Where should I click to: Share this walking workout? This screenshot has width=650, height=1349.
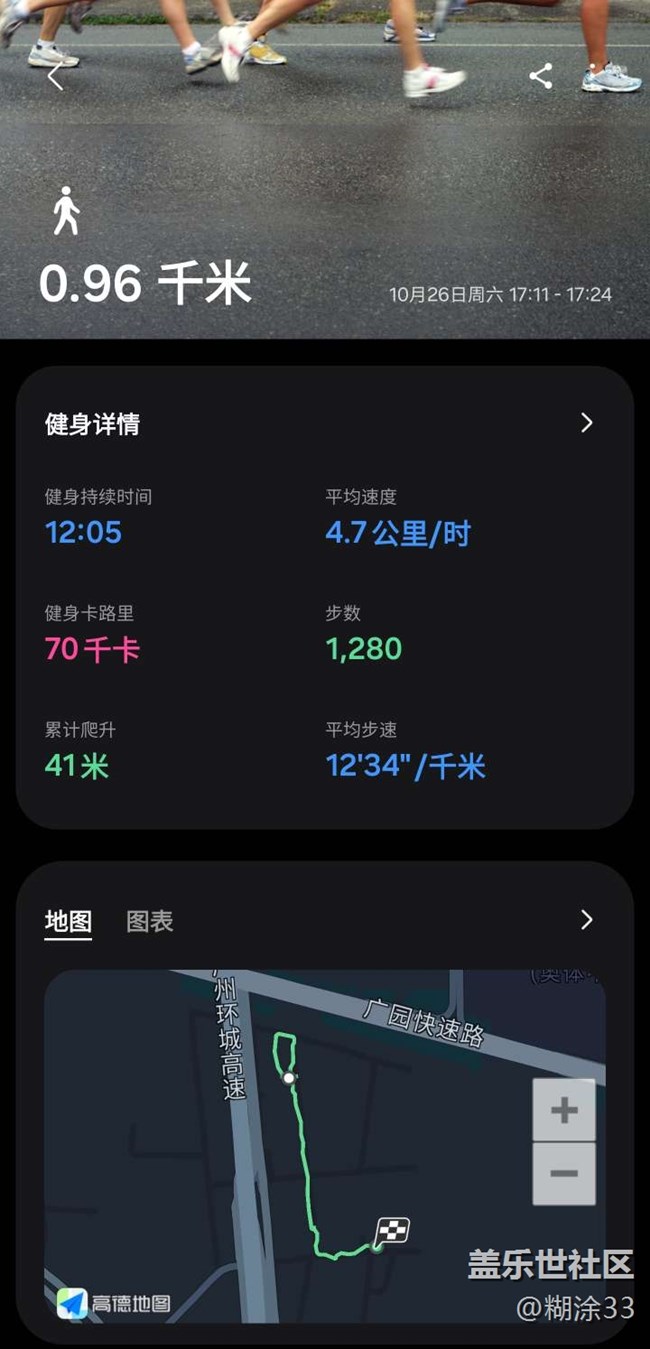[x=541, y=76]
